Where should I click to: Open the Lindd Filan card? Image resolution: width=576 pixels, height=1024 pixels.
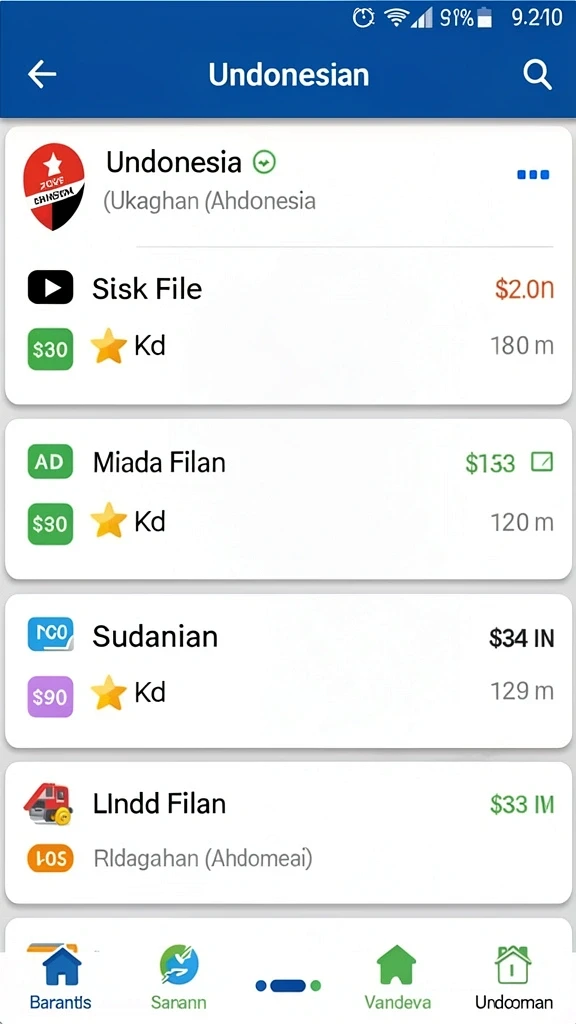[288, 833]
